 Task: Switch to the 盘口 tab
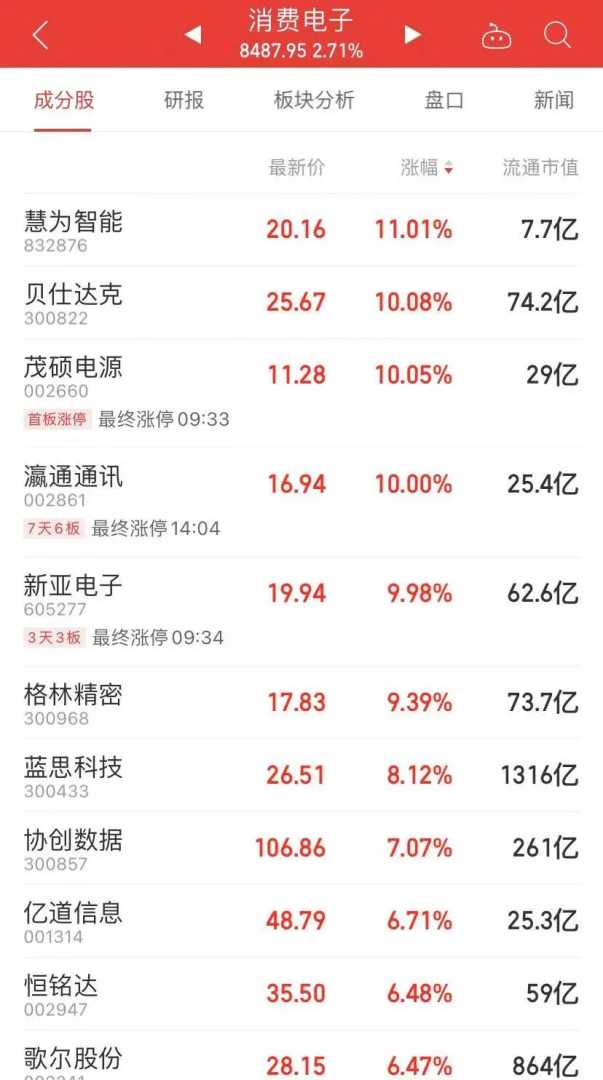tap(444, 100)
